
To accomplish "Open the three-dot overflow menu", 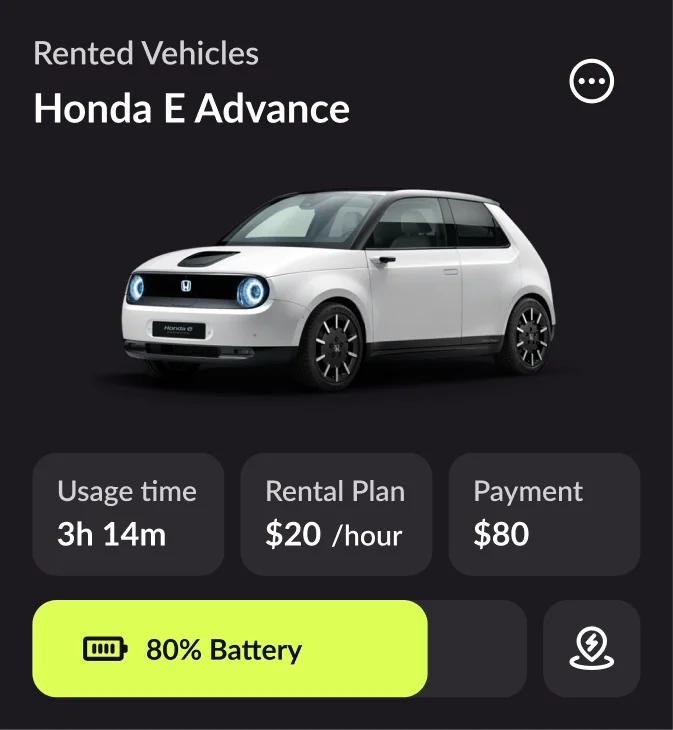I will [591, 82].
